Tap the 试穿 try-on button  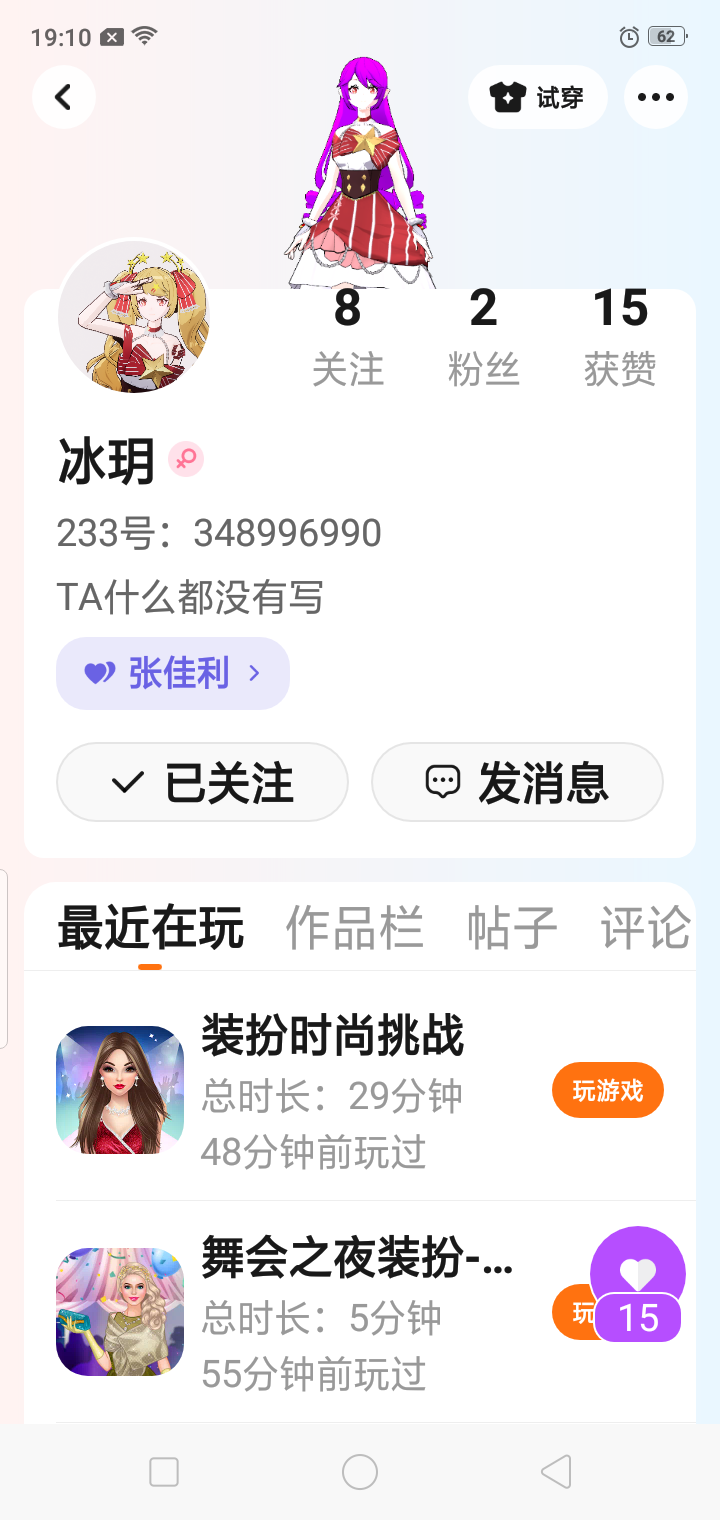538,97
